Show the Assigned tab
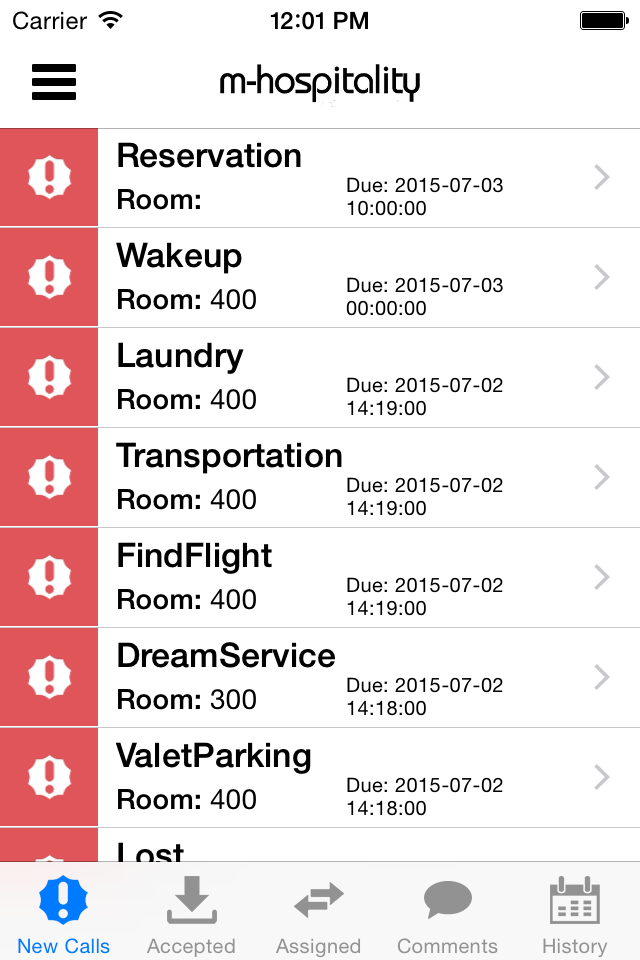This screenshot has width=640, height=960. pyautogui.click(x=318, y=914)
